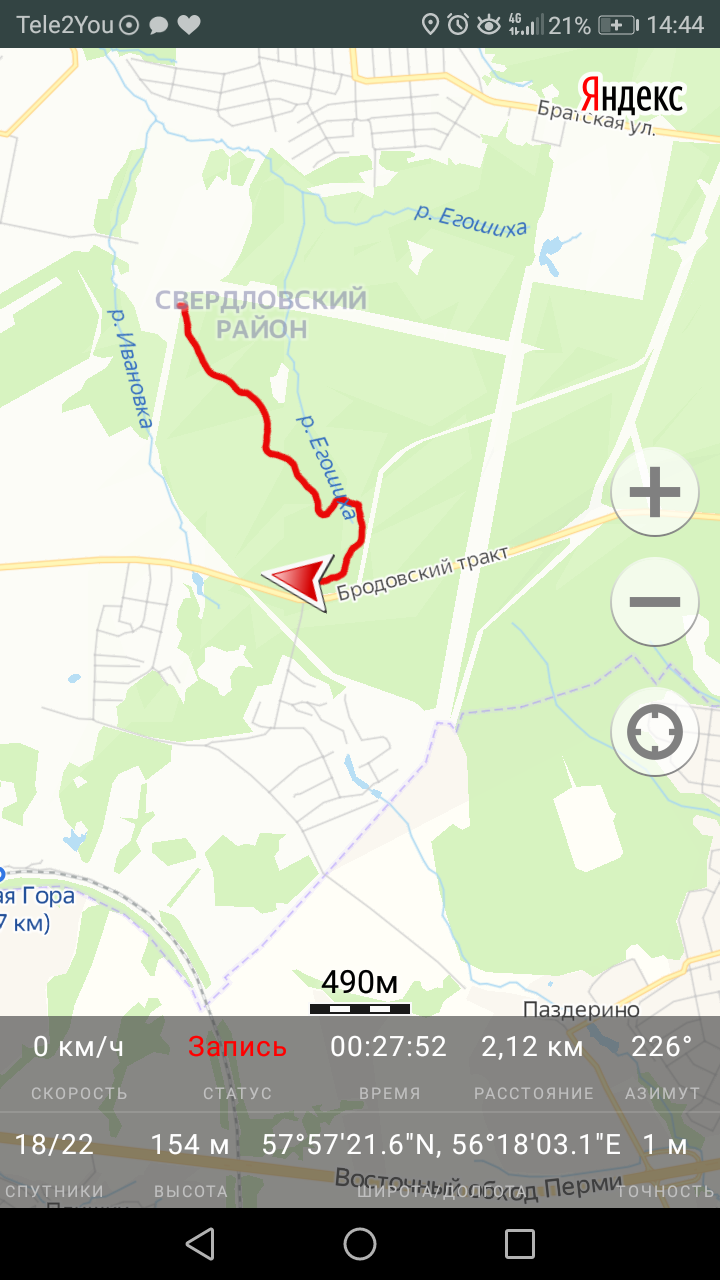Zoom out of the map
This screenshot has height=1280, width=720.
tap(655, 603)
